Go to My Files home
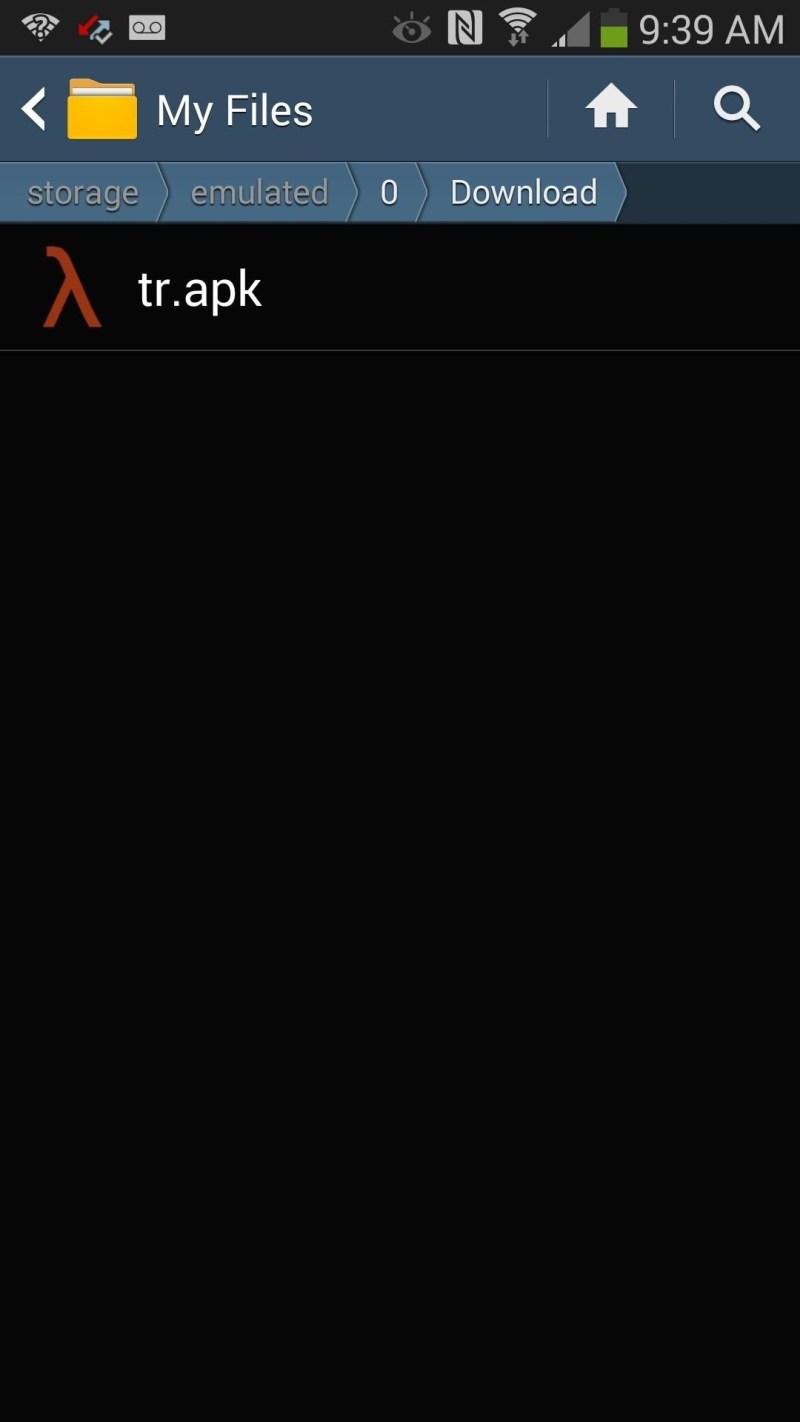This screenshot has width=800, height=1422. point(611,109)
